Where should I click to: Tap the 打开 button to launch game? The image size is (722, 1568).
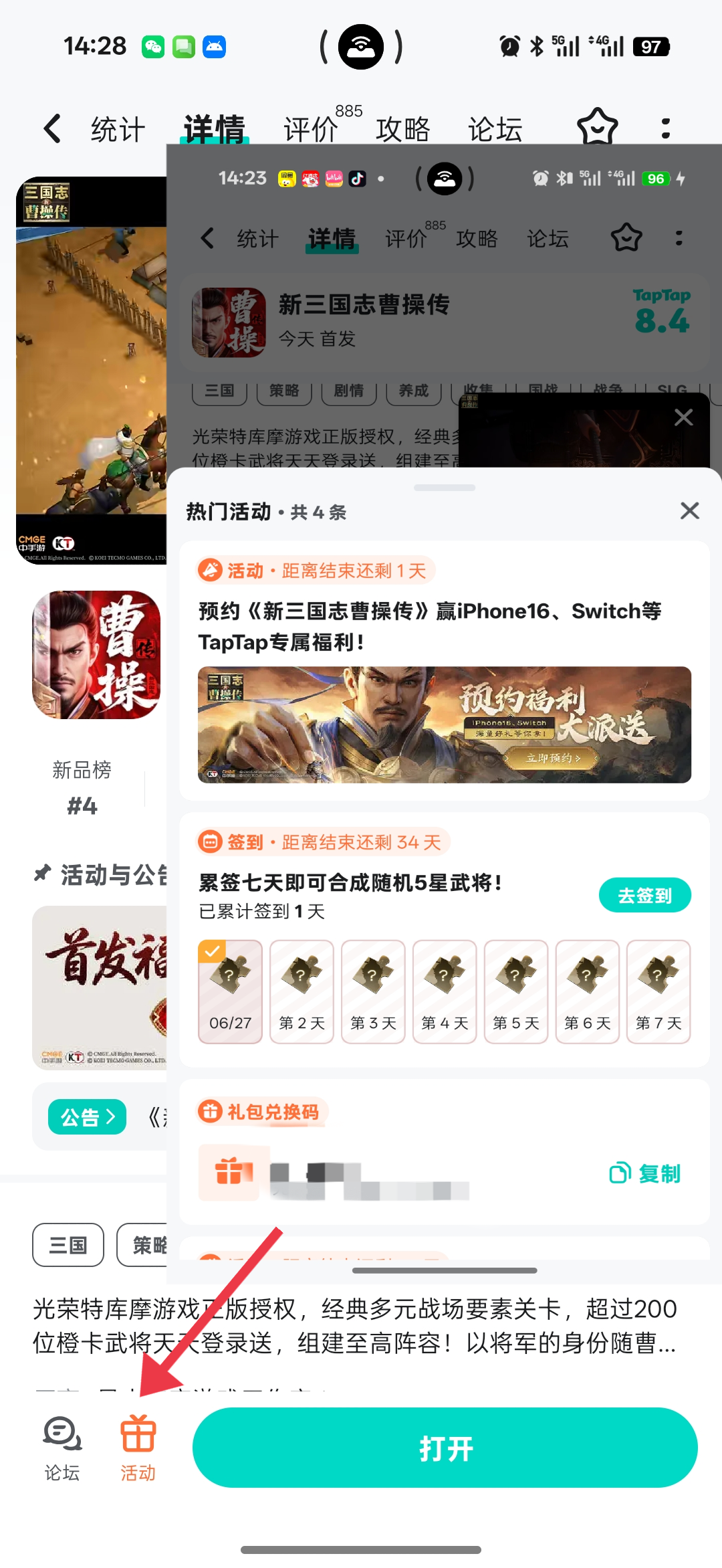point(445,1448)
